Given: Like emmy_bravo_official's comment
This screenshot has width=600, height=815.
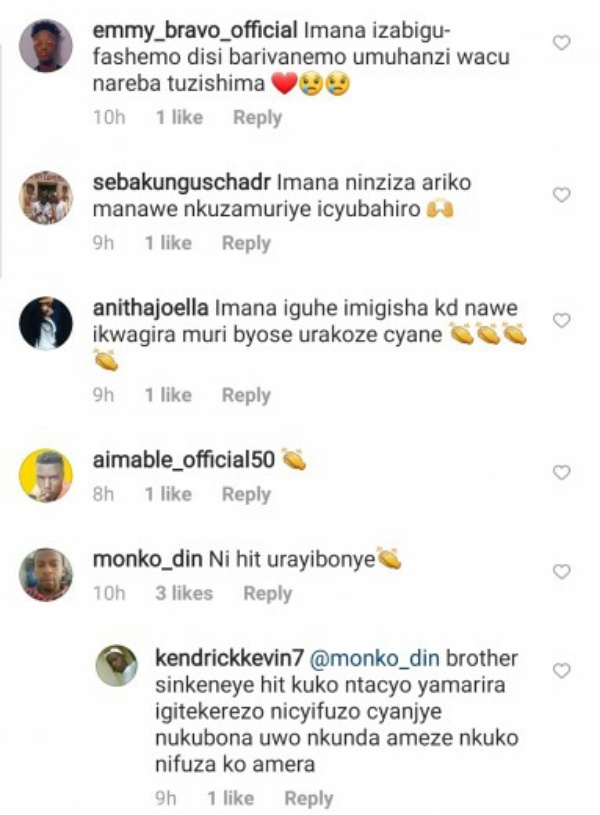Looking at the screenshot, I should coord(562,43).
